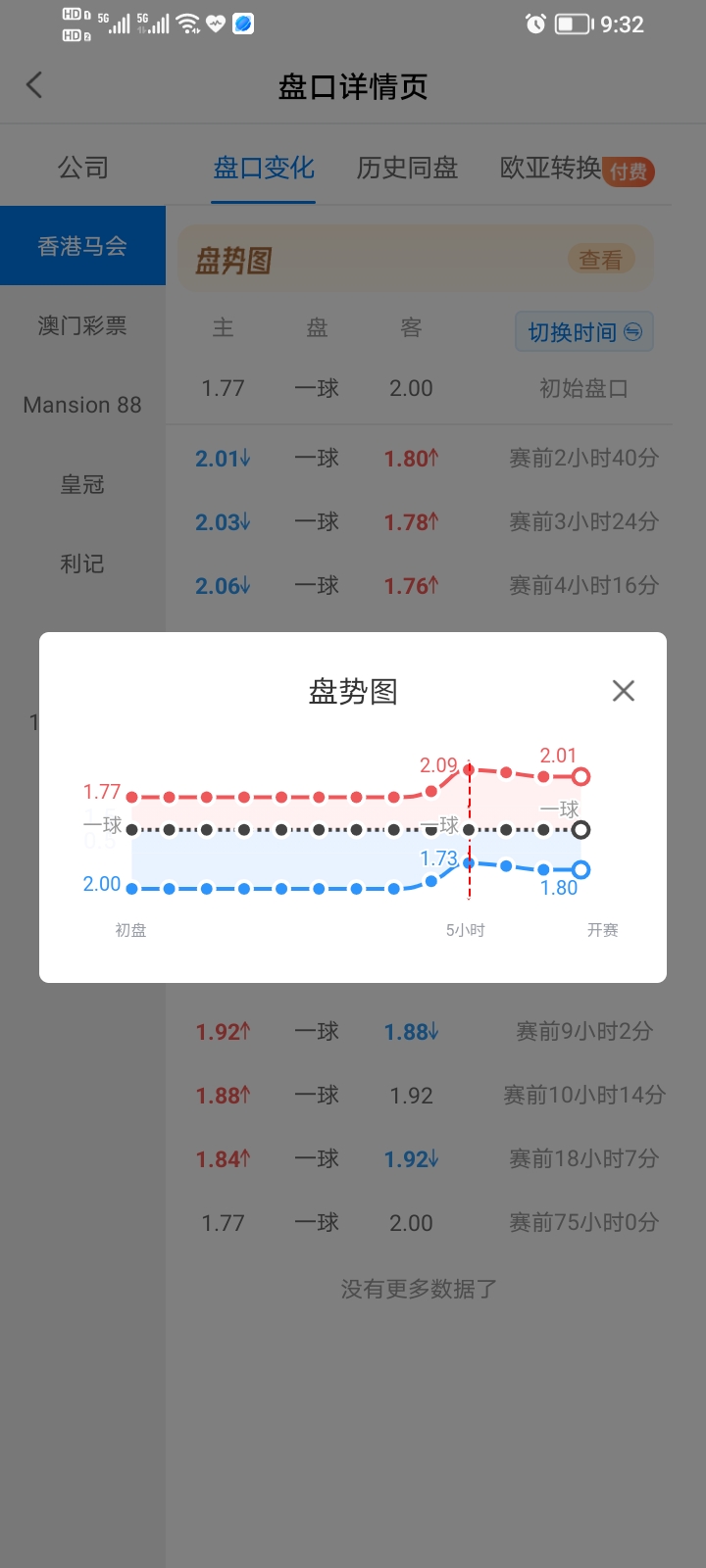The image size is (706, 1568).
Task: Tap 查看 on the 盘势图 banner
Action: (x=601, y=259)
